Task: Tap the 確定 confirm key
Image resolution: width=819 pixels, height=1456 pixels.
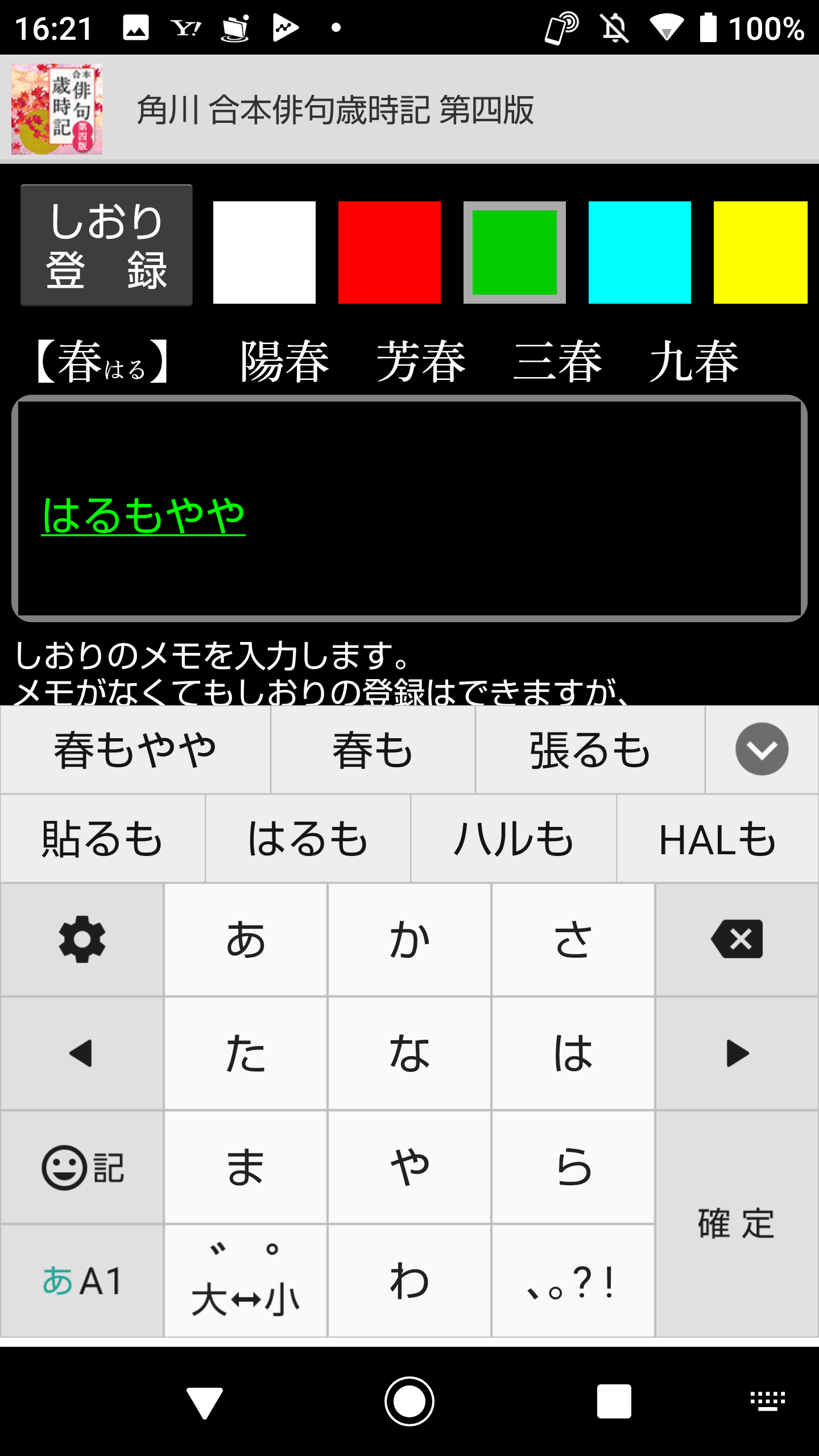Action: coord(737,1223)
